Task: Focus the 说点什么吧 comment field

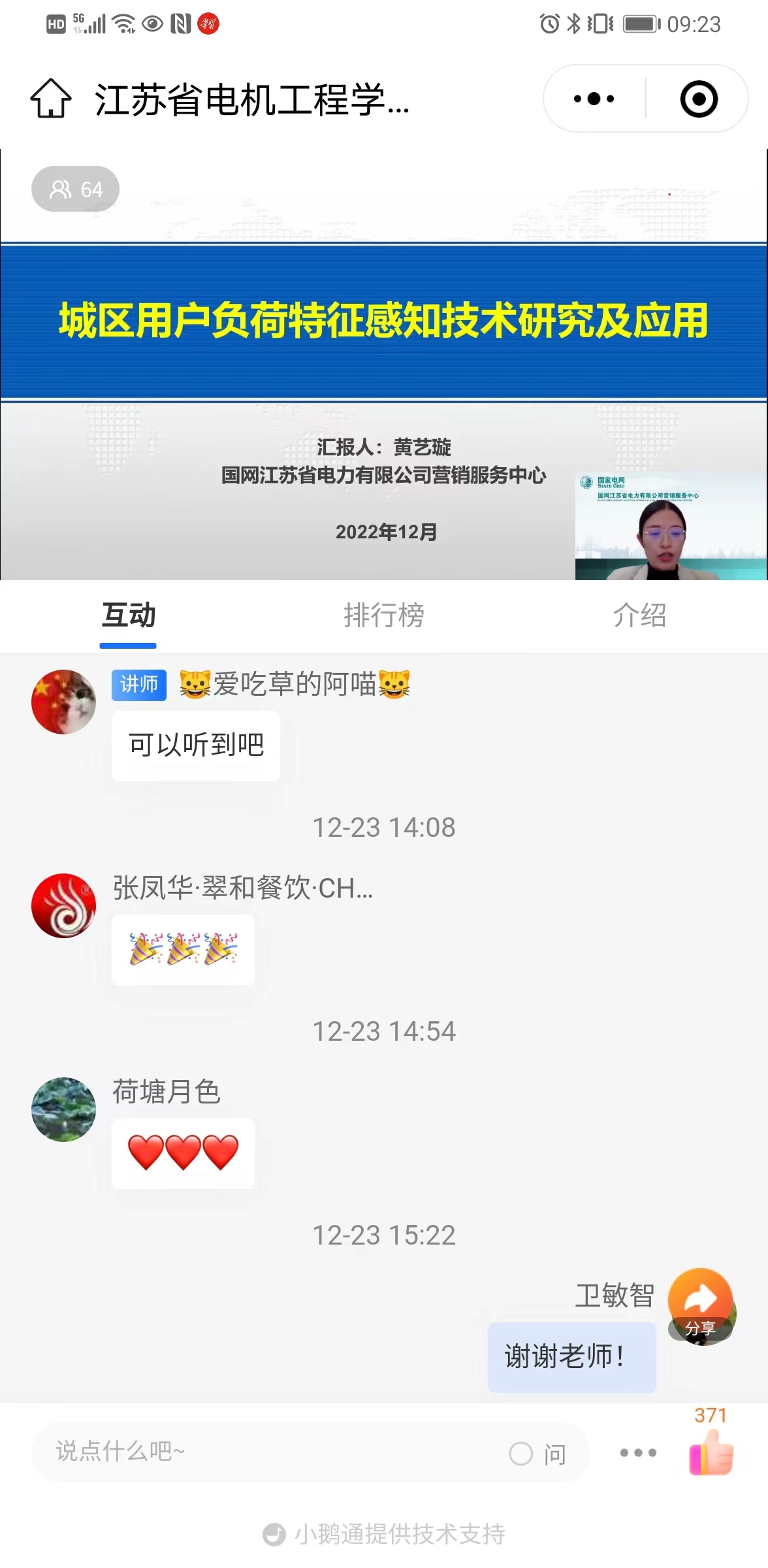Action: (x=261, y=1452)
